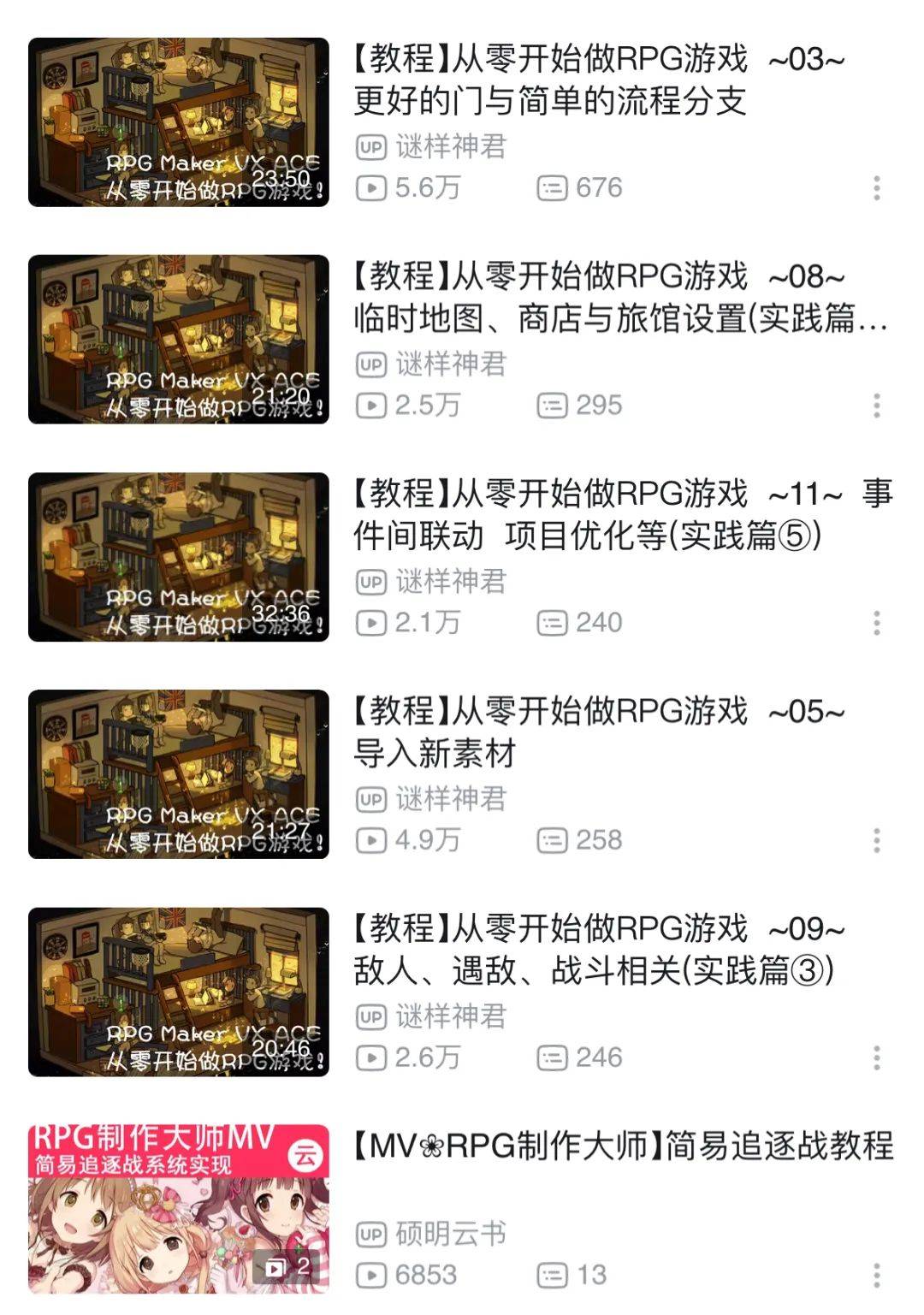Open more options for the ~11~ video

click(x=876, y=623)
